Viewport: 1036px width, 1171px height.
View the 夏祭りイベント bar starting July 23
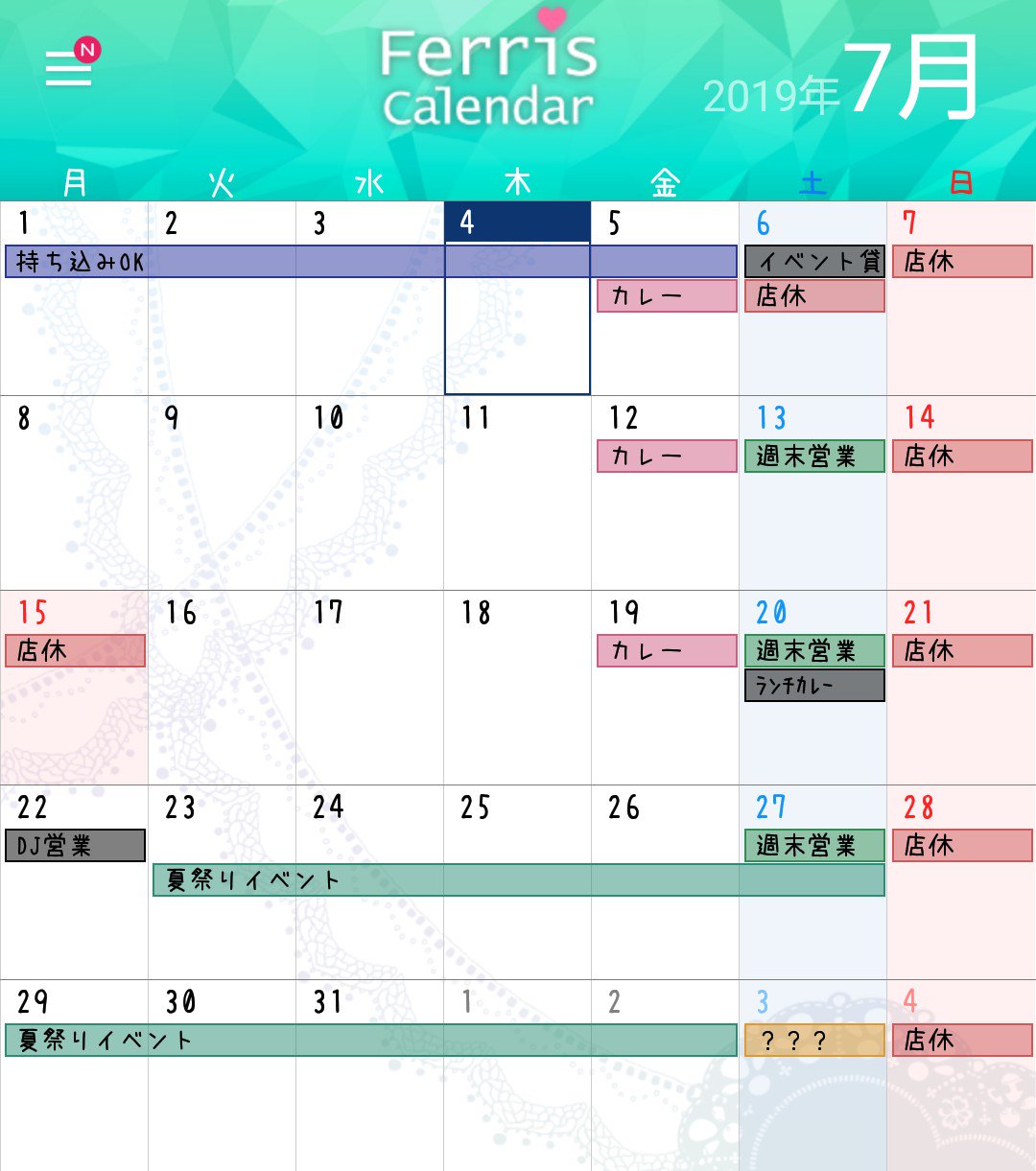518,880
